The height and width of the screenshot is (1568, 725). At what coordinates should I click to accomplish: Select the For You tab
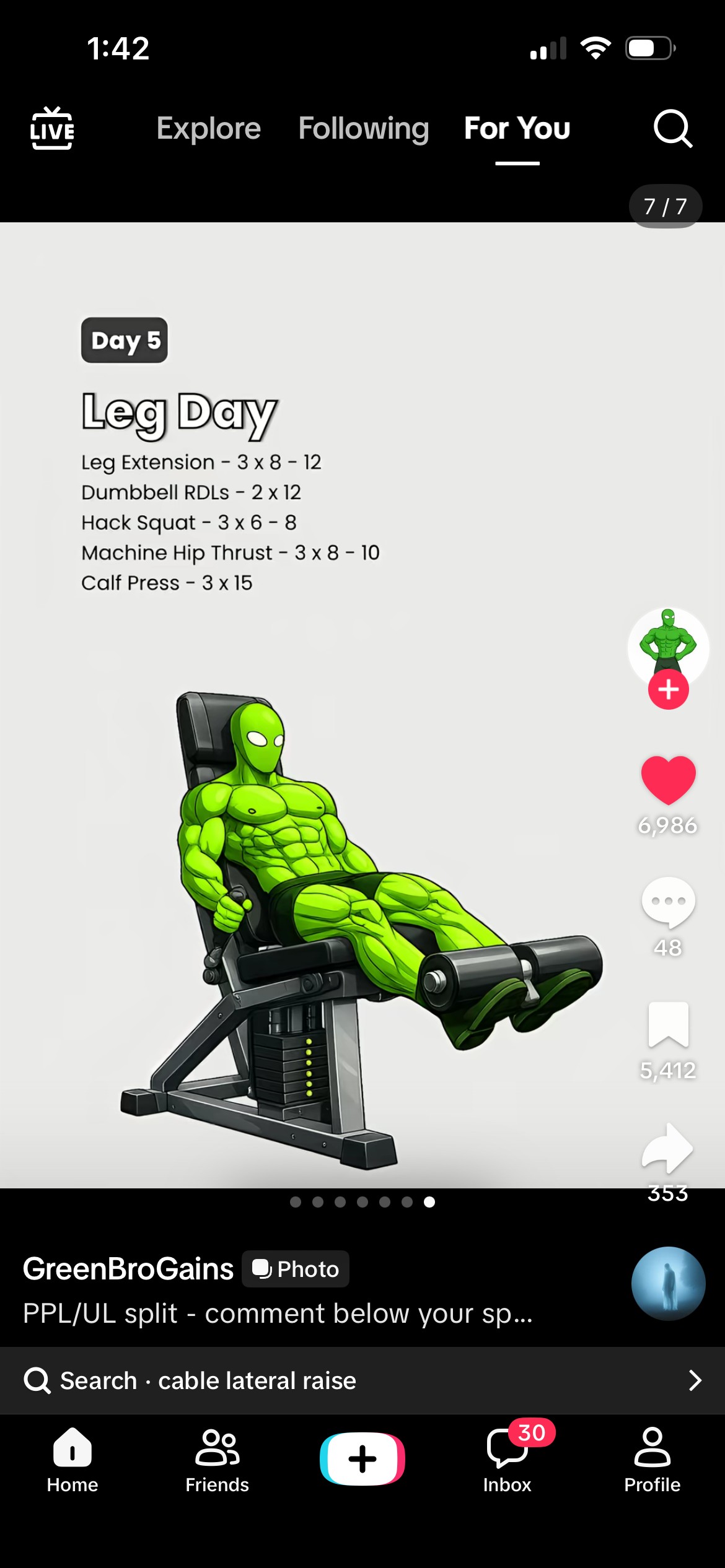click(517, 128)
